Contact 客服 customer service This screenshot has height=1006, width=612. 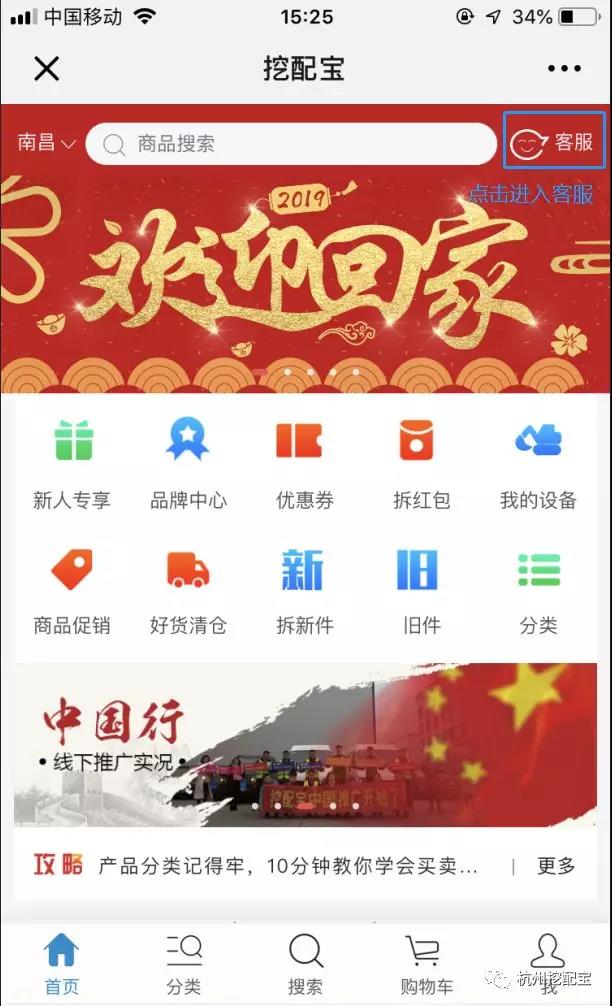[x=553, y=143]
